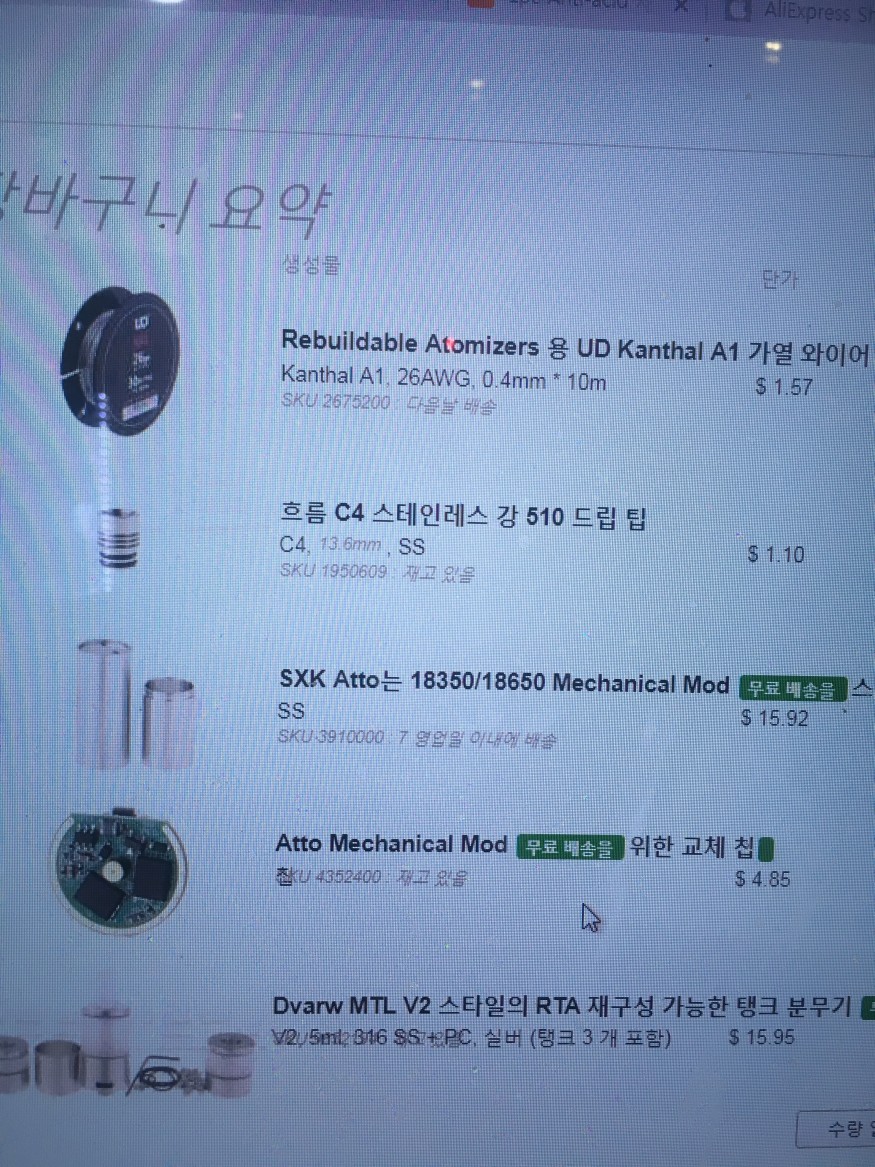875x1167 pixels.
Task: Open the Dvarw MTL V2 RTA product link
Action: (560, 1006)
